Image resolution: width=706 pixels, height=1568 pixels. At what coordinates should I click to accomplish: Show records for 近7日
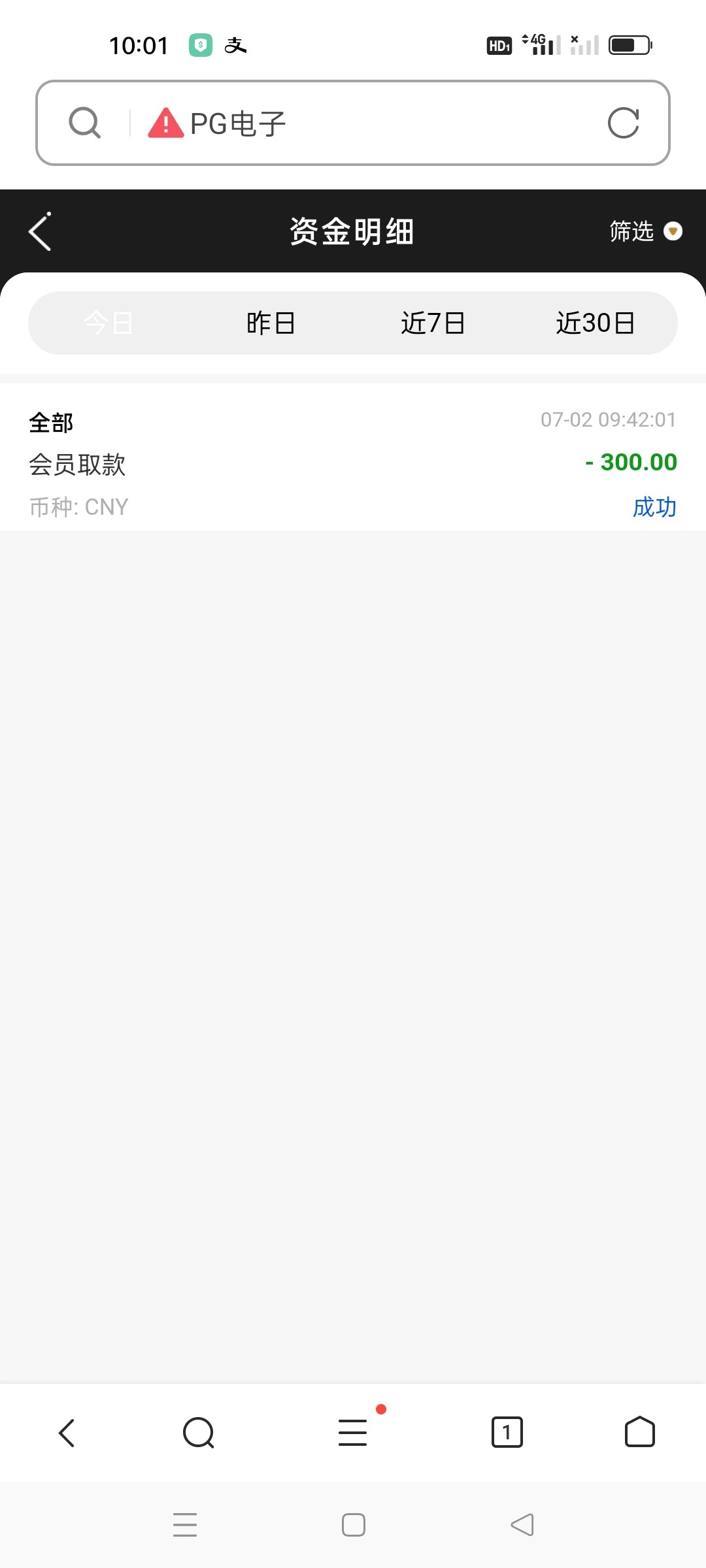(x=433, y=323)
